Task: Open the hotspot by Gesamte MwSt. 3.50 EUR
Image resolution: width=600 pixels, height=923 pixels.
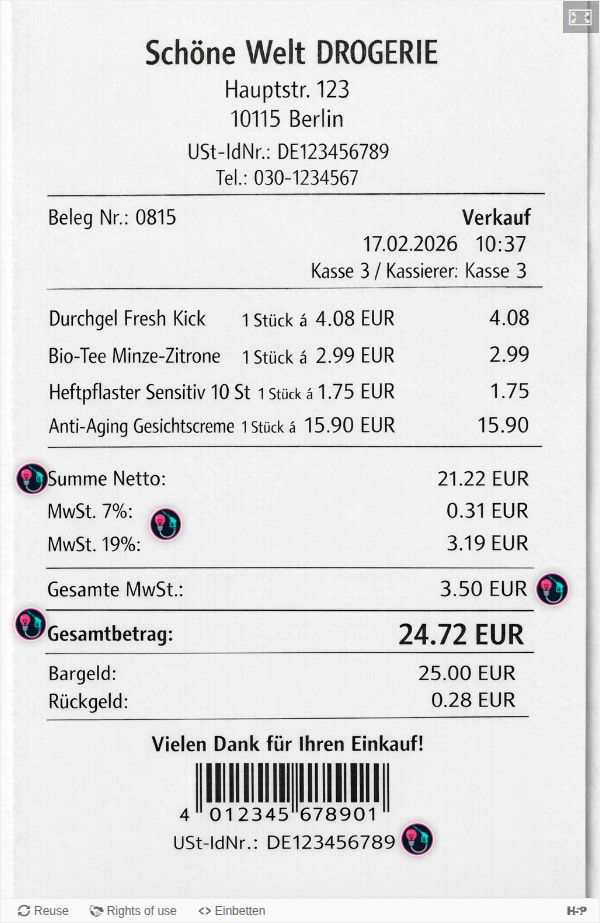Action: coord(551,589)
